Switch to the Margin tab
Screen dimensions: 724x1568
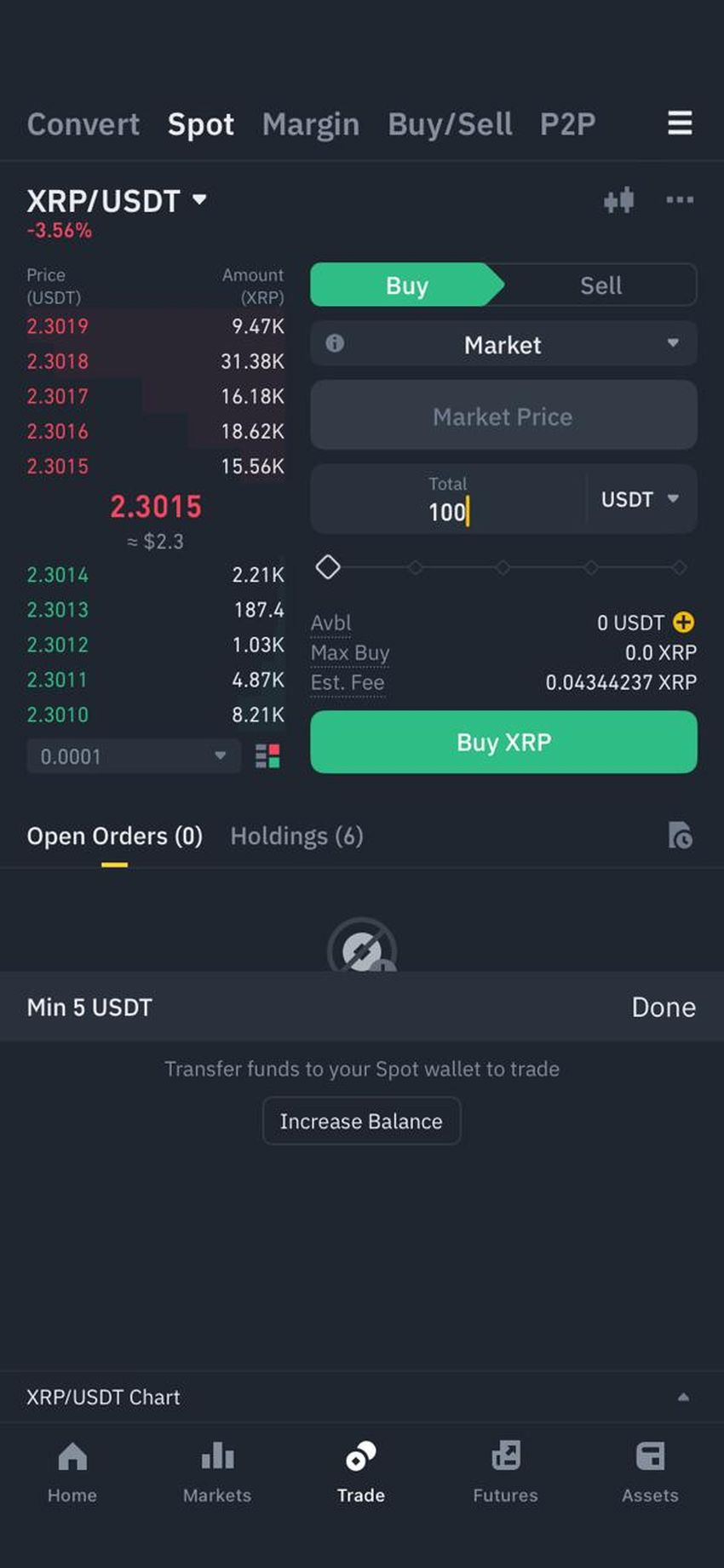tap(310, 124)
